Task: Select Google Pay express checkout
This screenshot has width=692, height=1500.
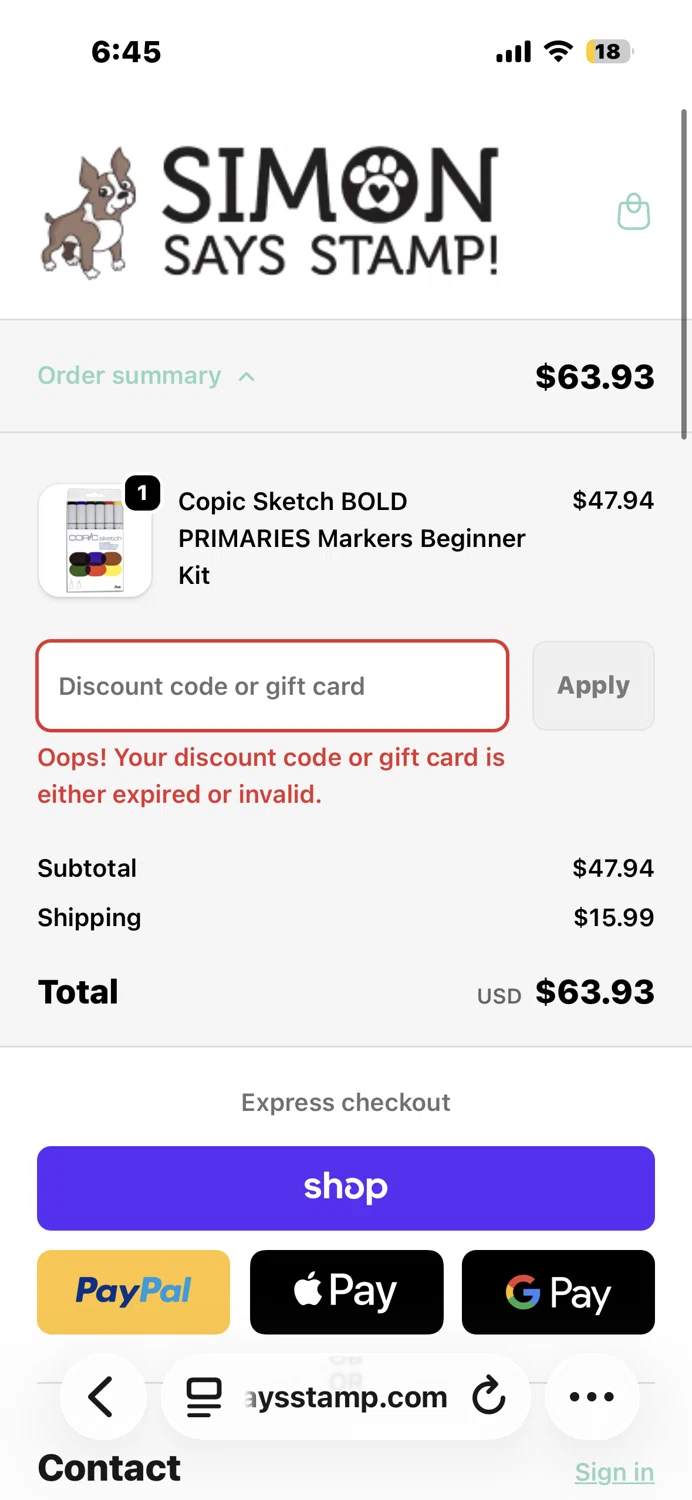Action: tap(558, 1292)
